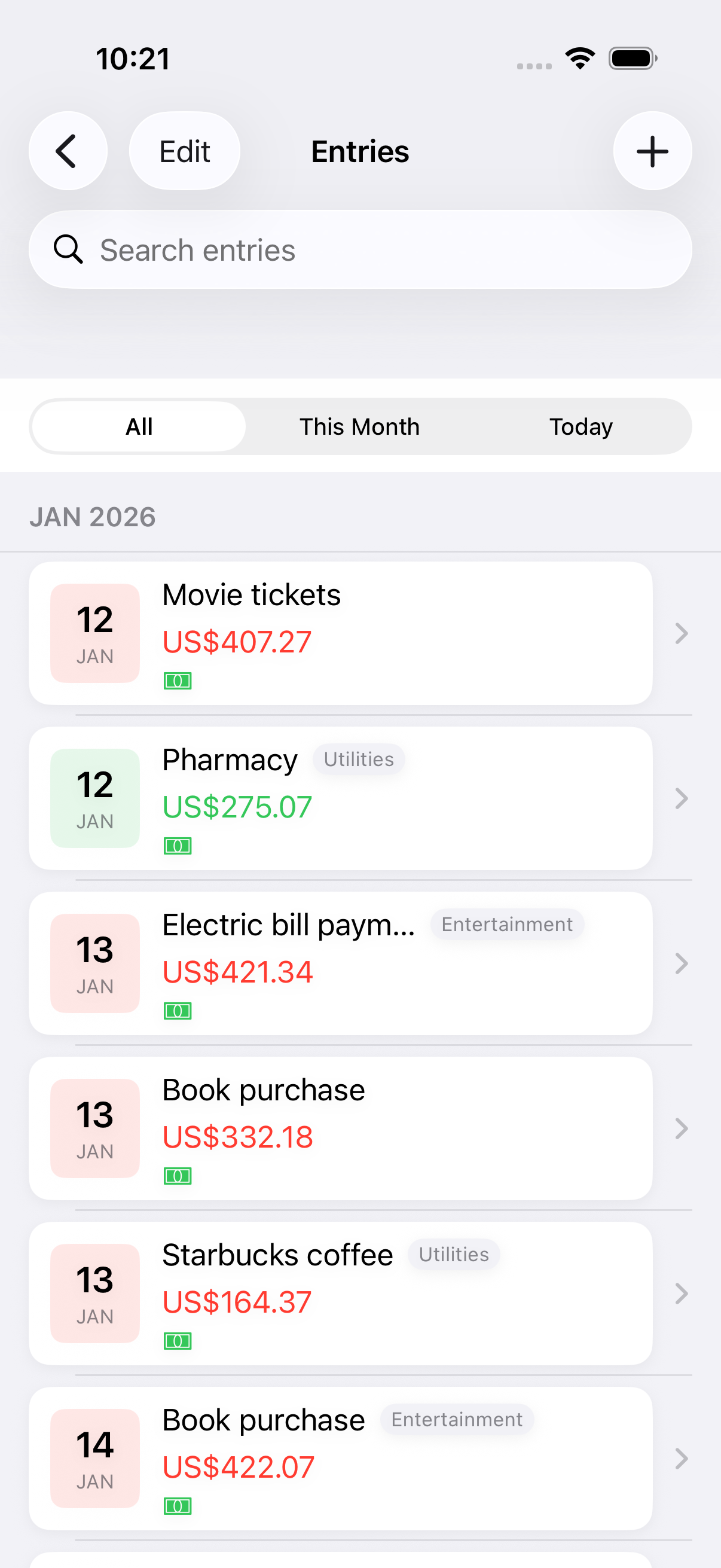Click the Edit button

click(x=184, y=151)
